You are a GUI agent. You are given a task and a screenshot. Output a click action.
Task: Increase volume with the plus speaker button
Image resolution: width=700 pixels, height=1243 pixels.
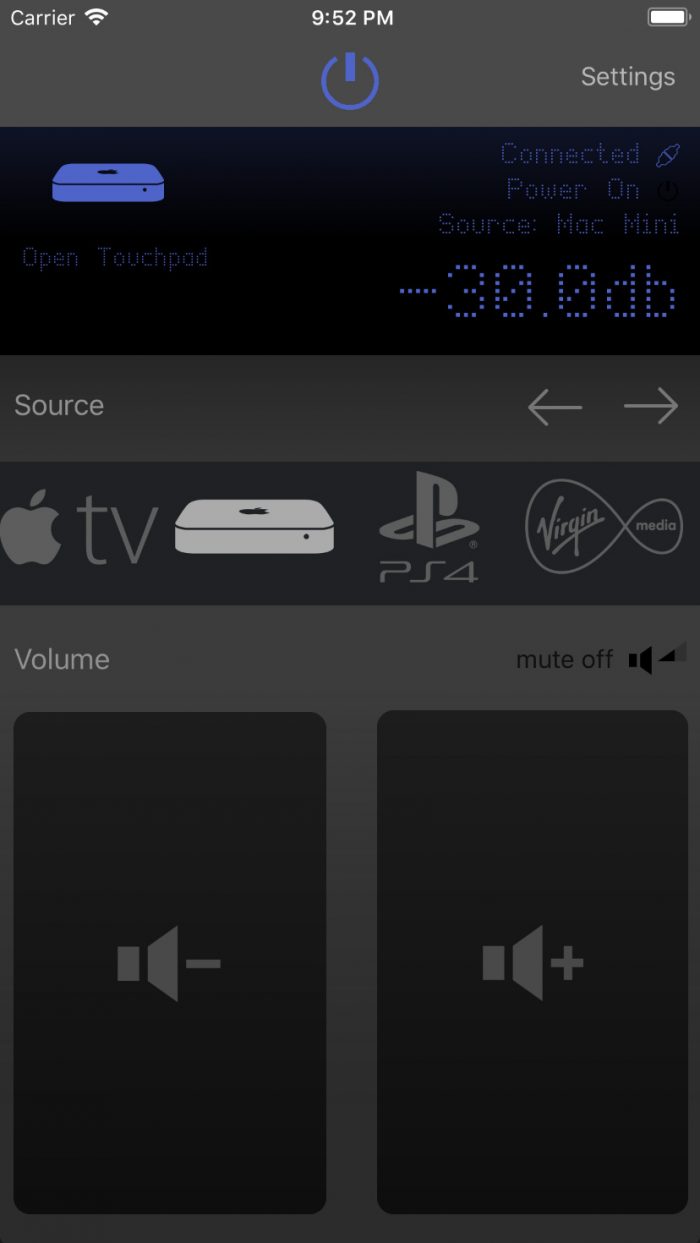pos(532,962)
